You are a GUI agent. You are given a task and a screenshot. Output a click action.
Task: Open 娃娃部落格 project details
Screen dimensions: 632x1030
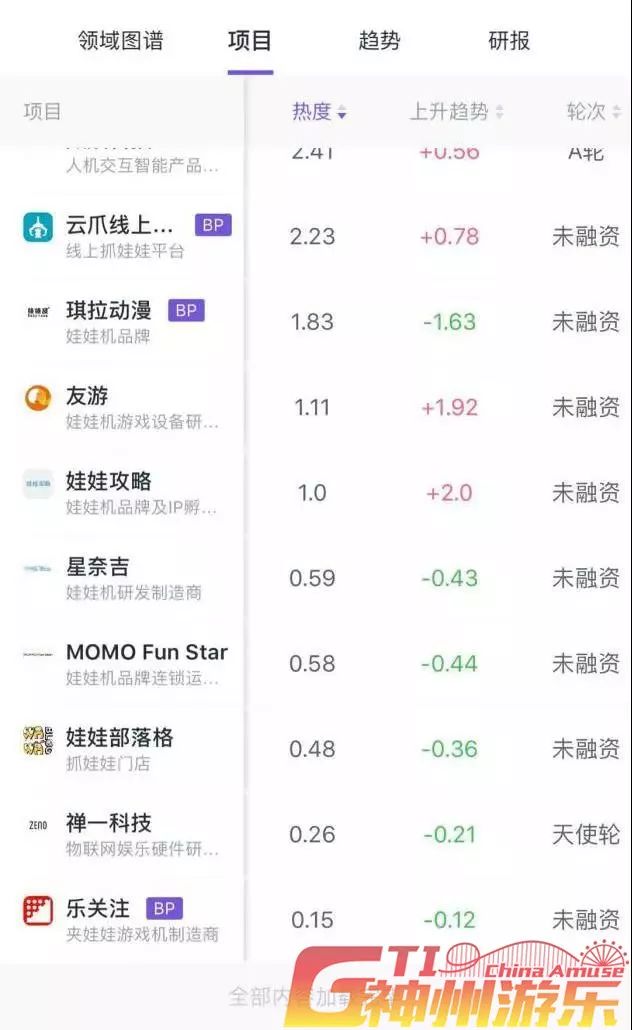coord(316,749)
